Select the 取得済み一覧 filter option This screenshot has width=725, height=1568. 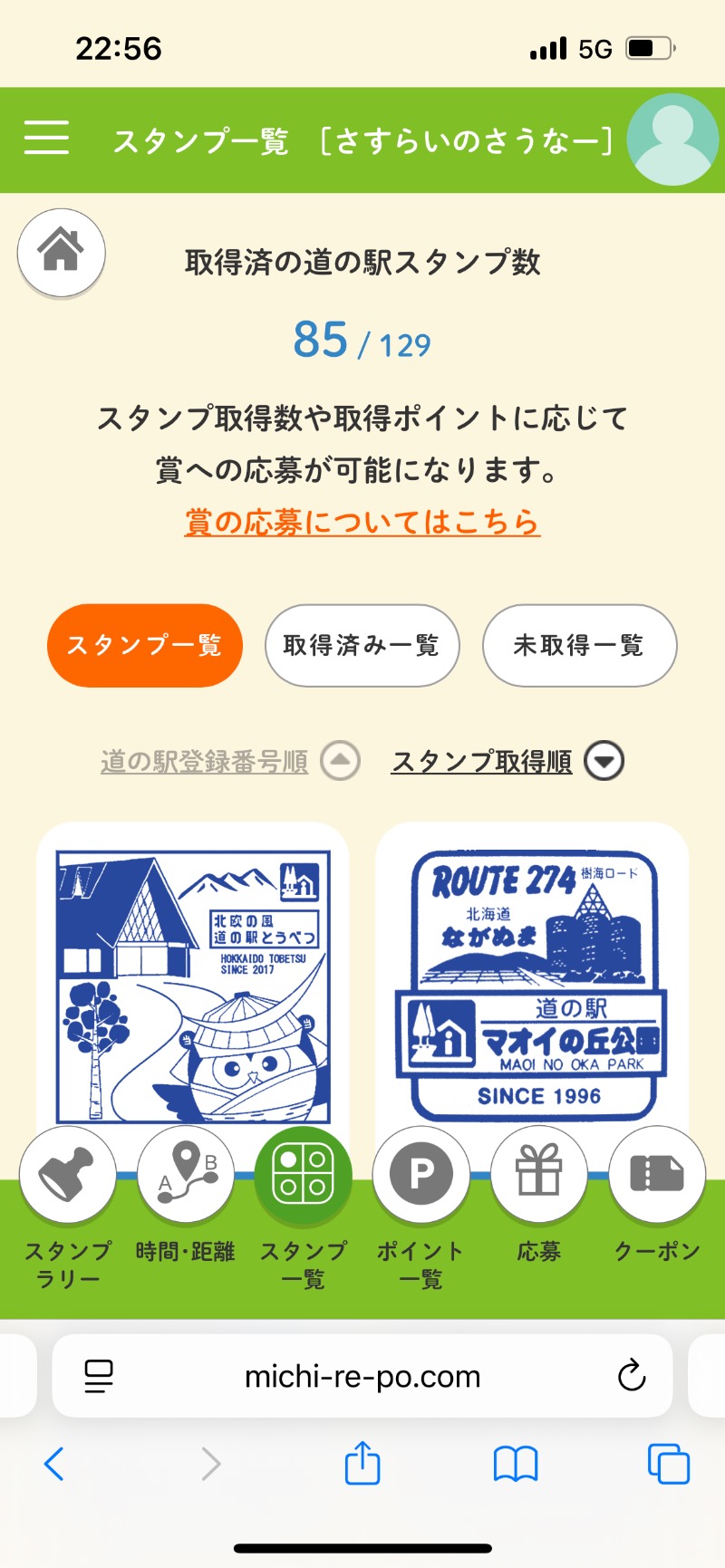pyautogui.click(x=362, y=645)
